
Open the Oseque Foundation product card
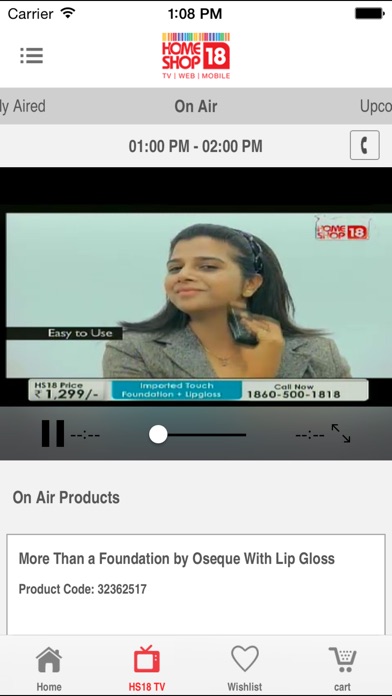pyautogui.click(x=196, y=585)
